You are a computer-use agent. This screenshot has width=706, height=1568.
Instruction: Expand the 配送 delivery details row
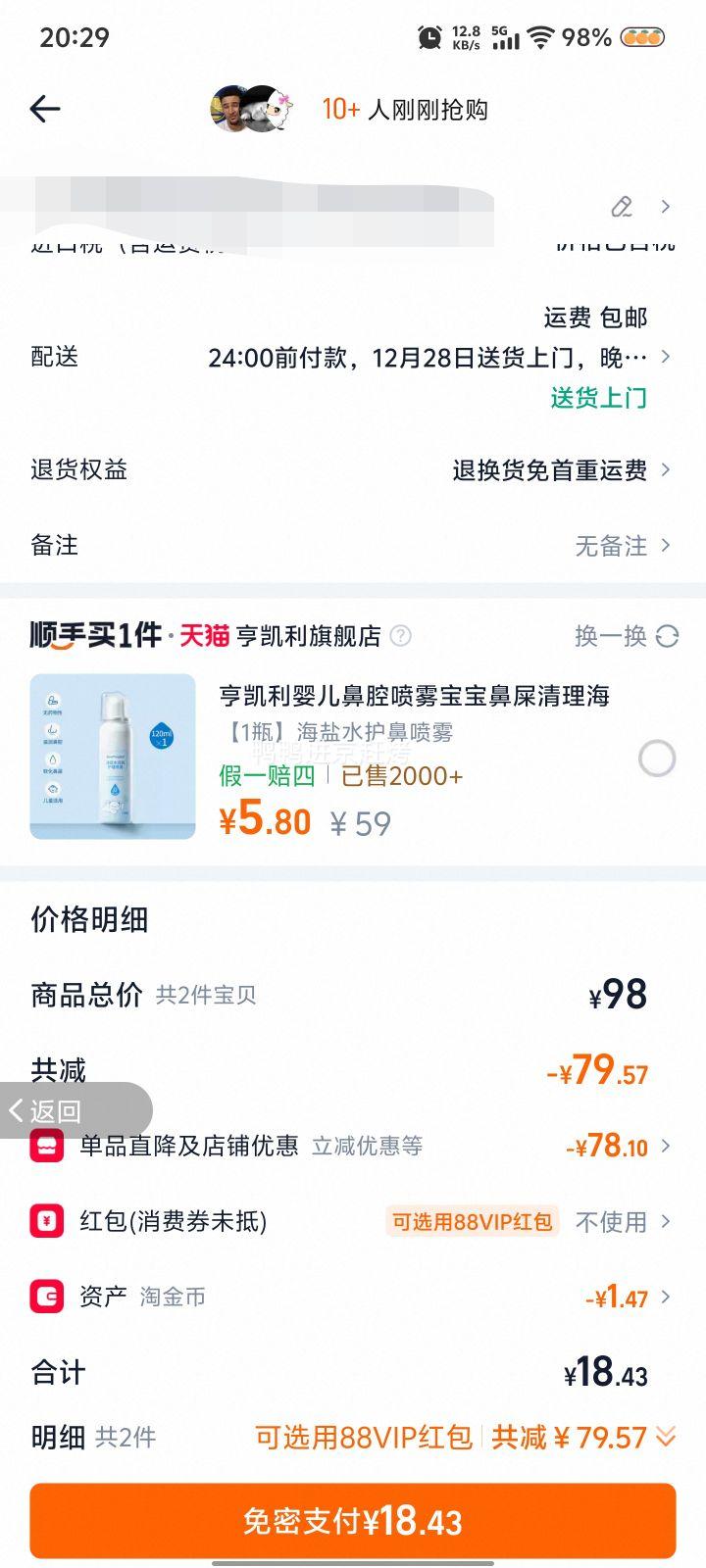coord(665,357)
